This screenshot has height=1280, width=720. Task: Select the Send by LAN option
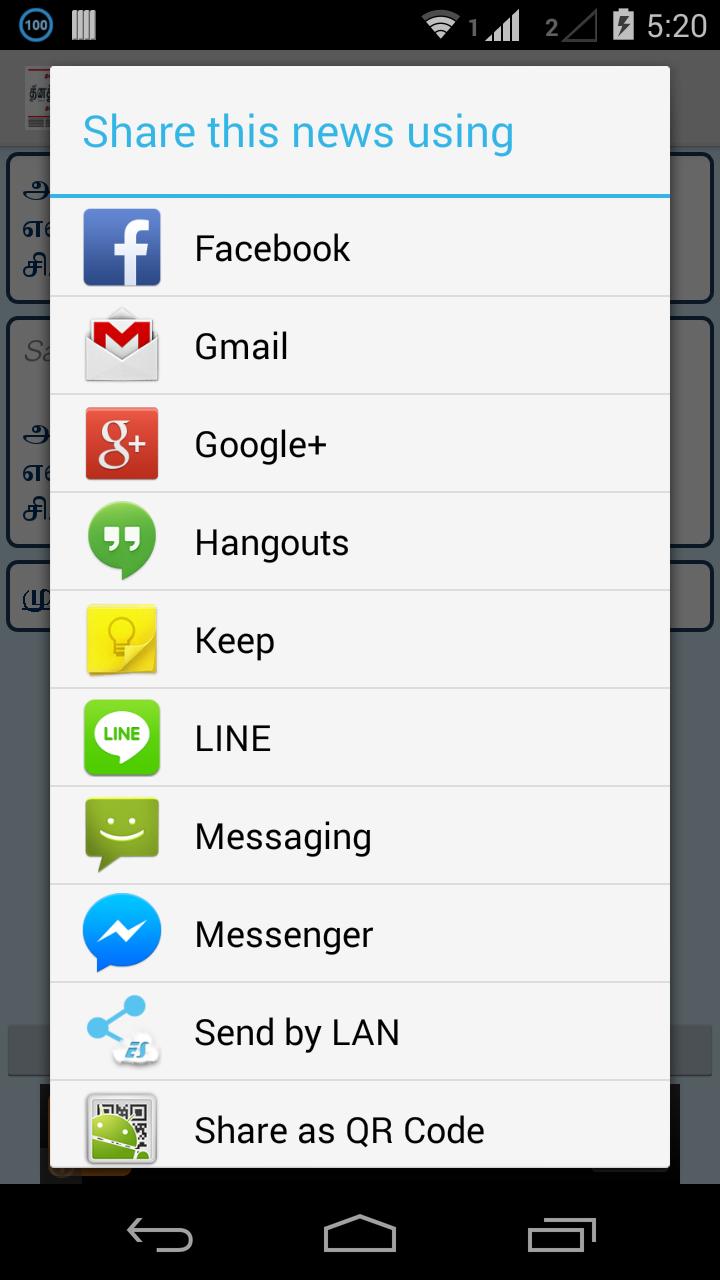359,1032
